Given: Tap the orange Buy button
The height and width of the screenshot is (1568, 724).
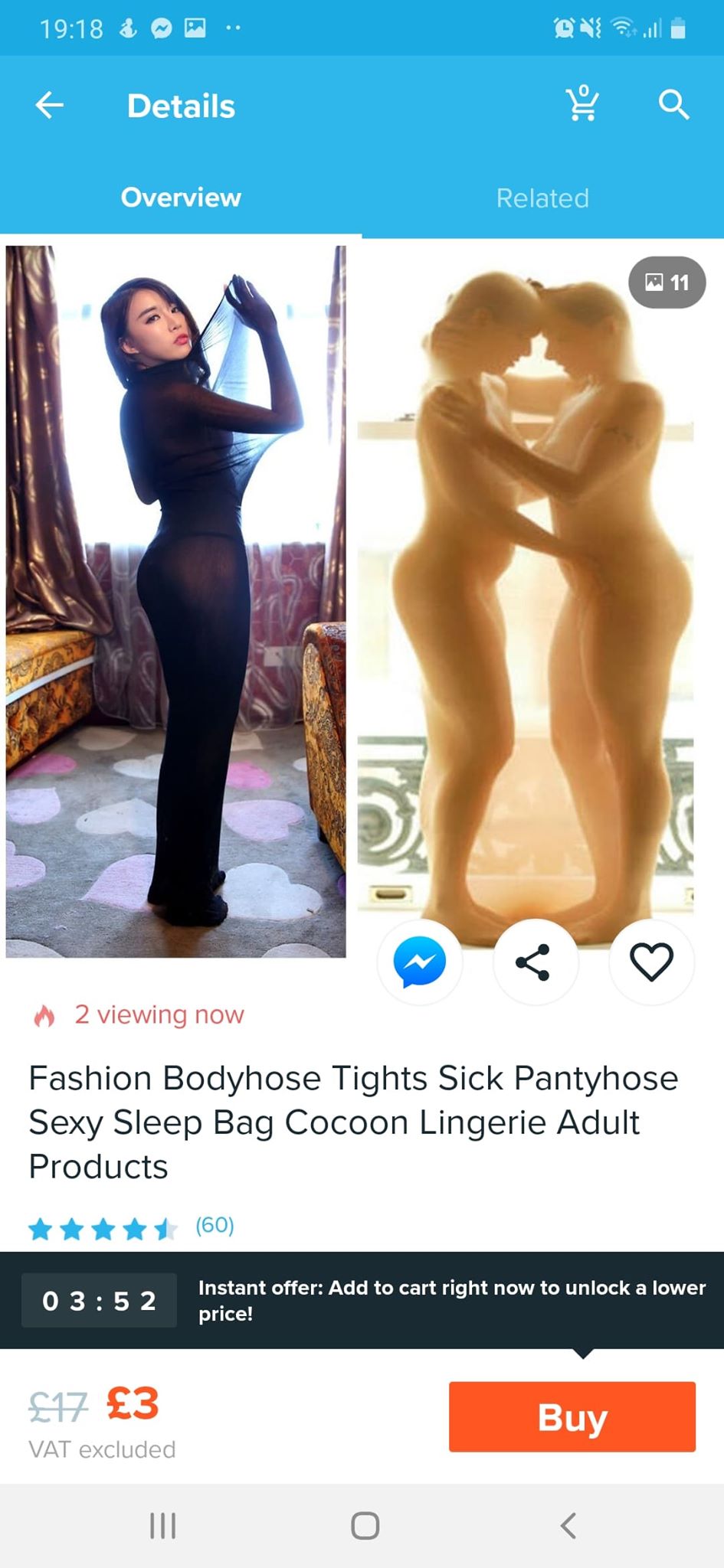Looking at the screenshot, I should pos(572,1416).
